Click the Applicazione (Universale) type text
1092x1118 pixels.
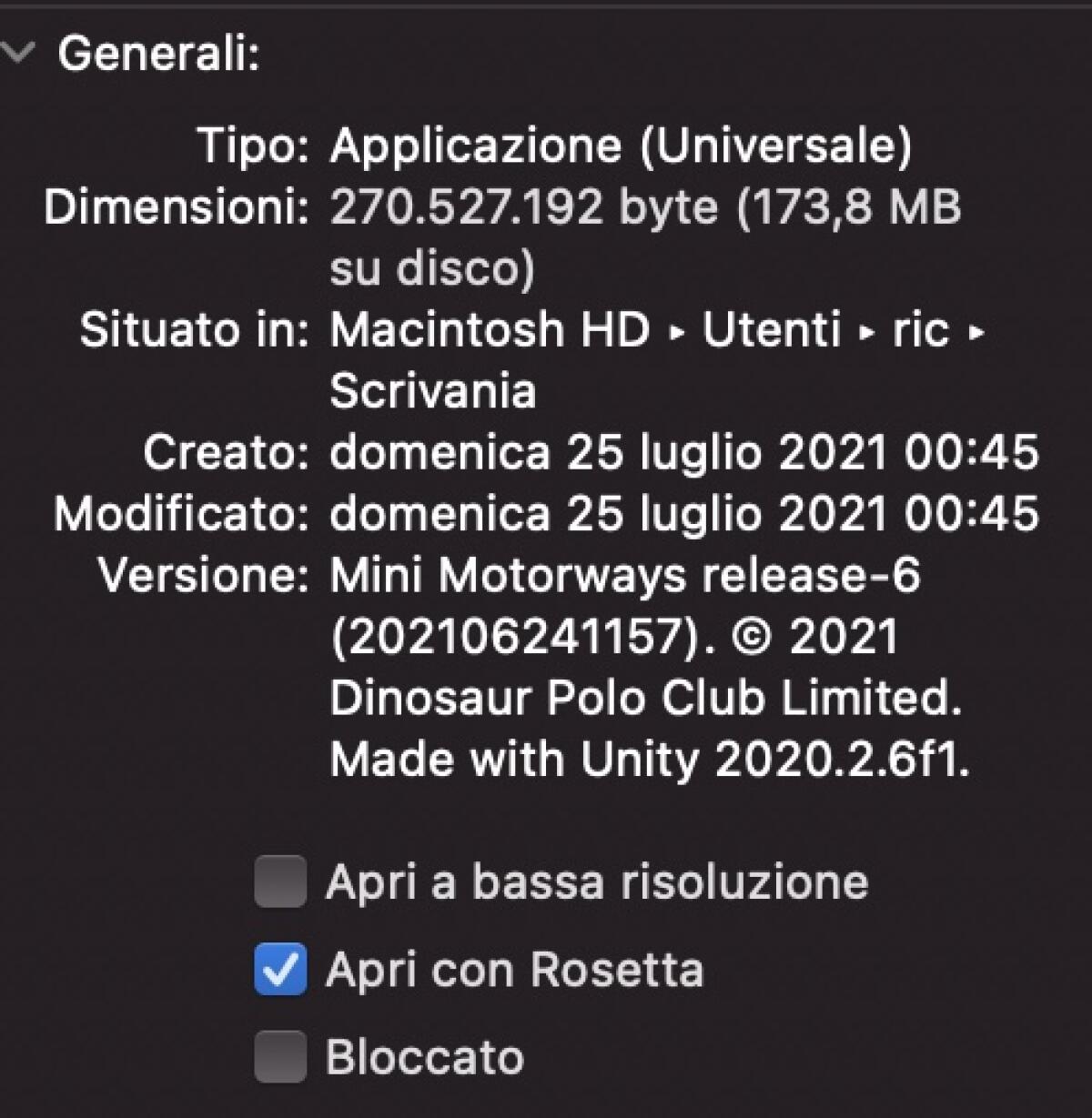[x=623, y=146]
